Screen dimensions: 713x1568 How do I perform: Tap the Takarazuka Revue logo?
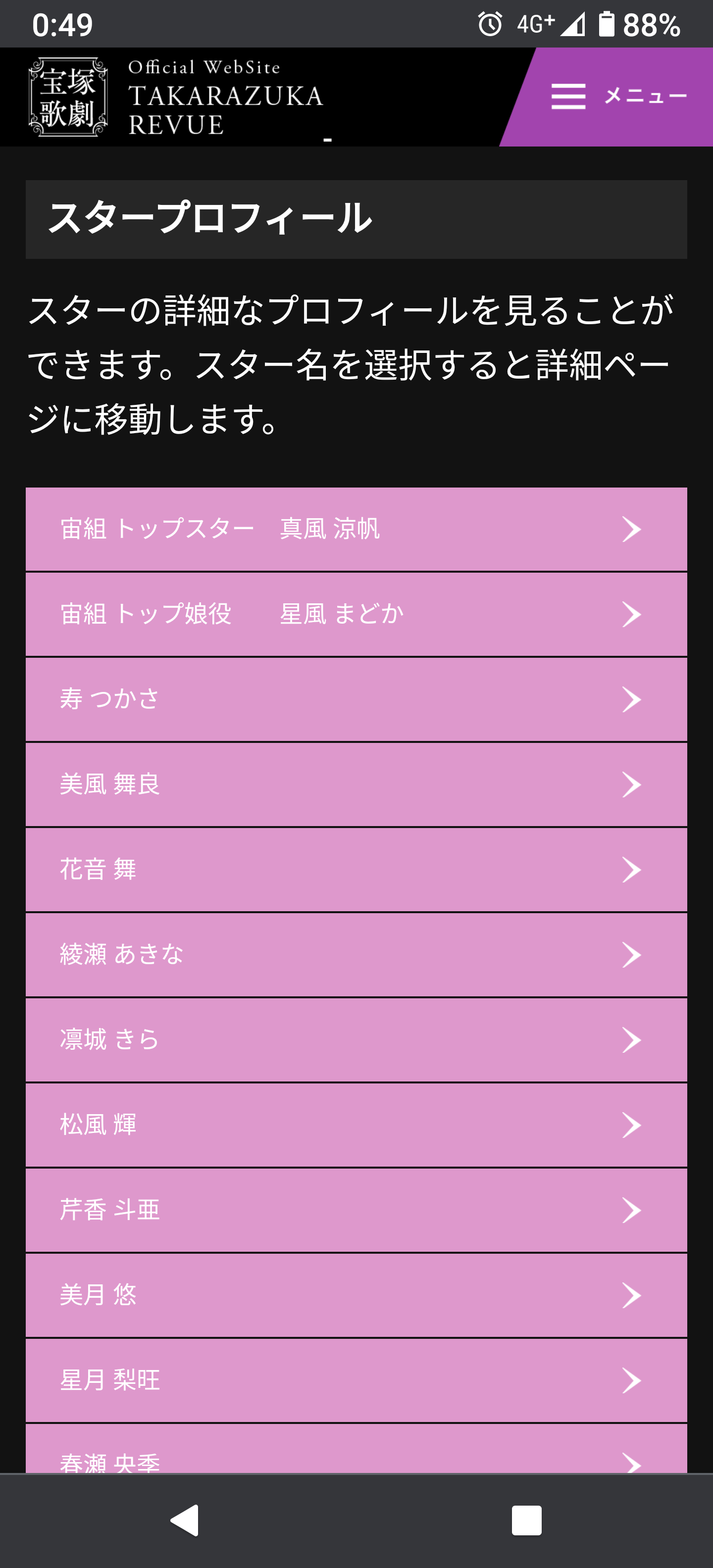(x=176, y=97)
